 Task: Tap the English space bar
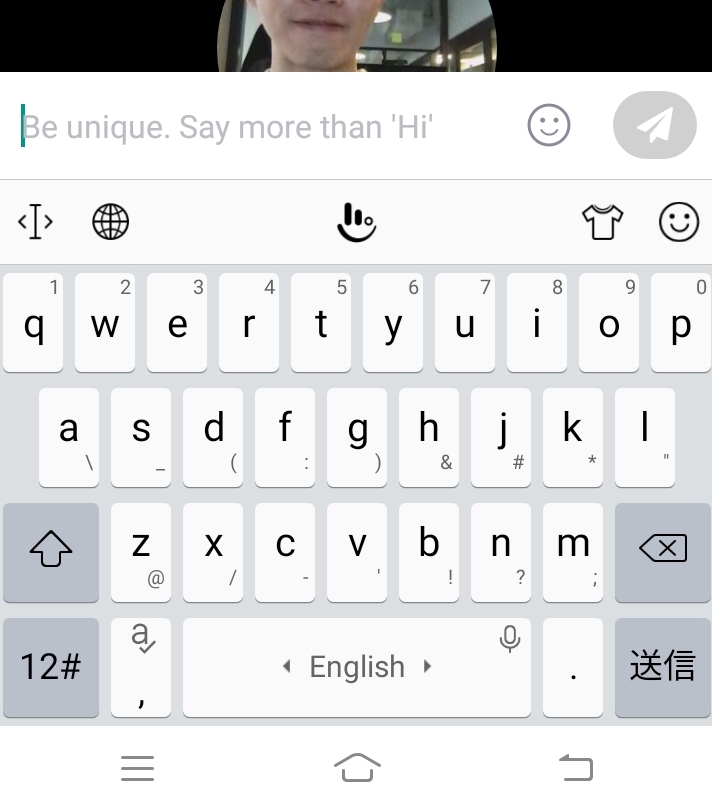point(356,667)
